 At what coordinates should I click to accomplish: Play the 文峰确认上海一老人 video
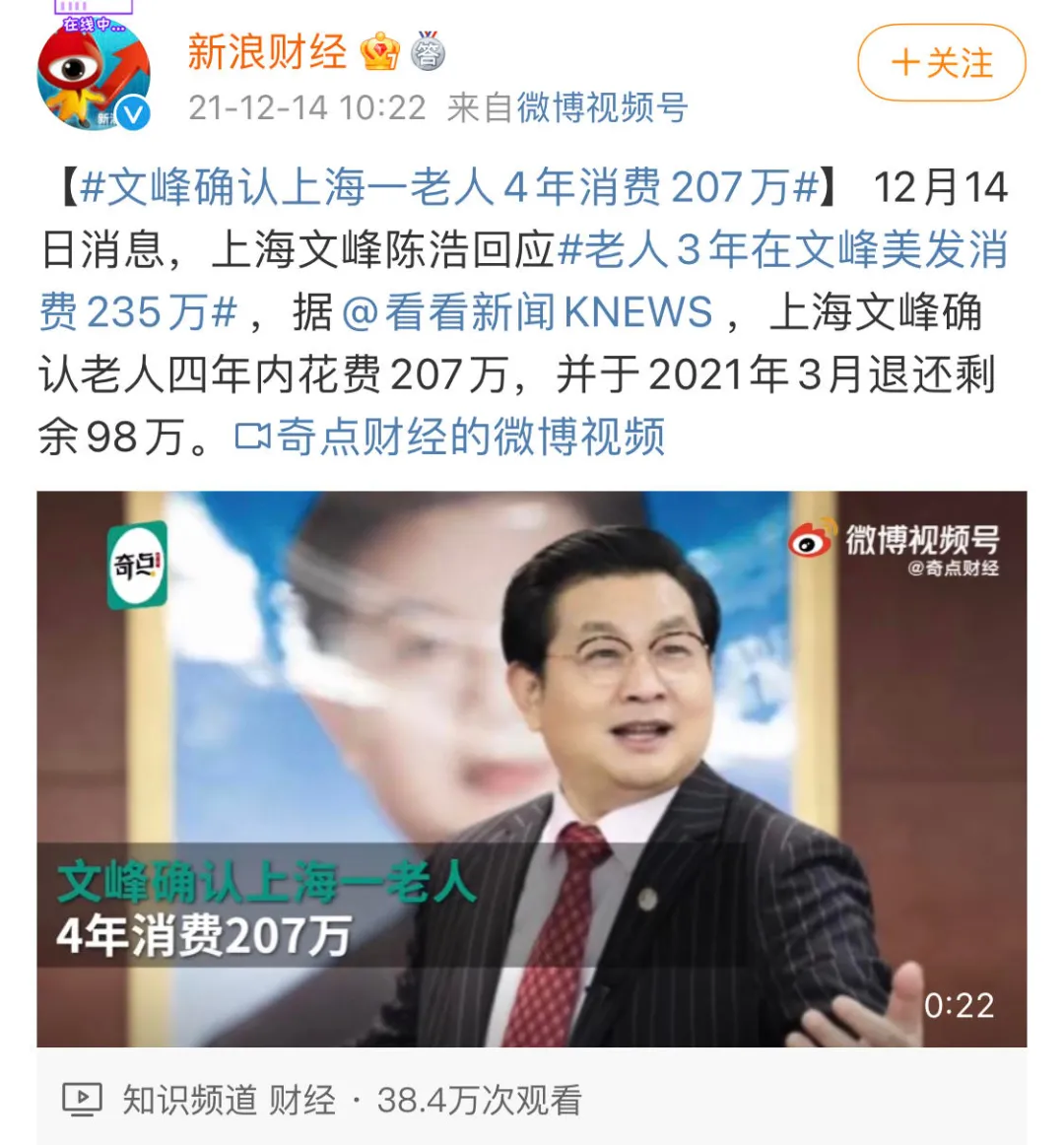(531, 769)
